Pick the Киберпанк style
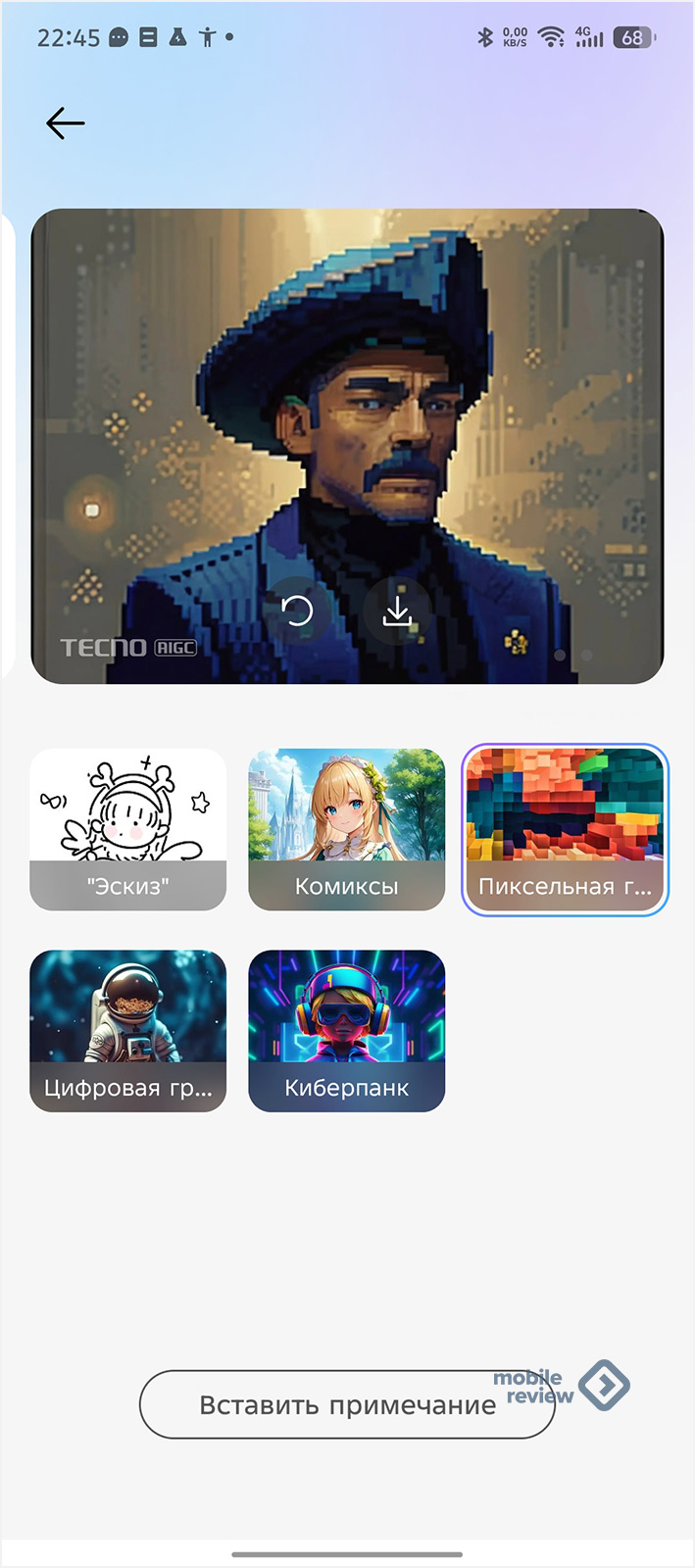The height and width of the screenshot is (1568, 695). (x=347, y=1031)
